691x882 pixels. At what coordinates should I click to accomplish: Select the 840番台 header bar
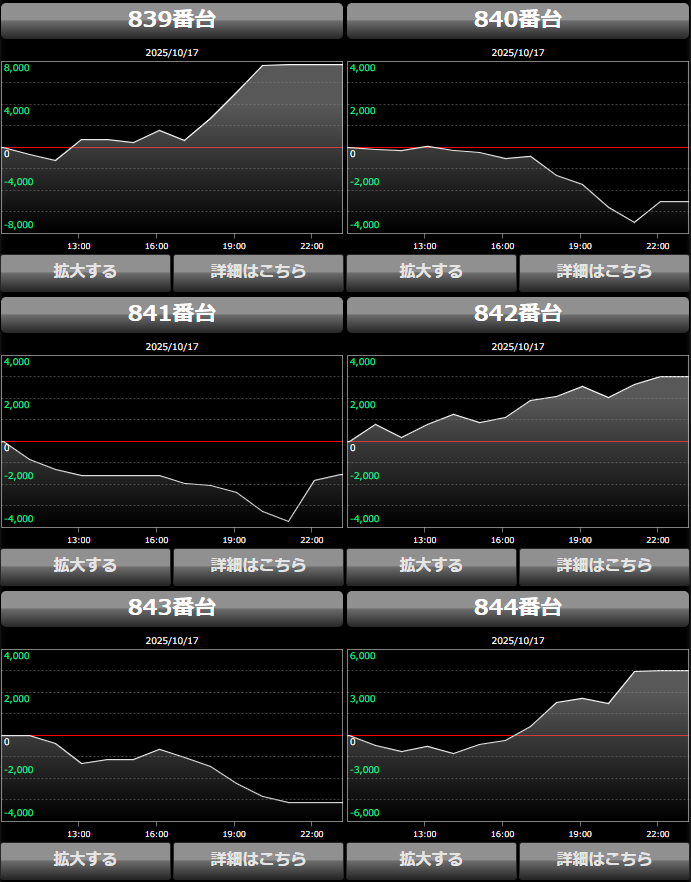518,20
